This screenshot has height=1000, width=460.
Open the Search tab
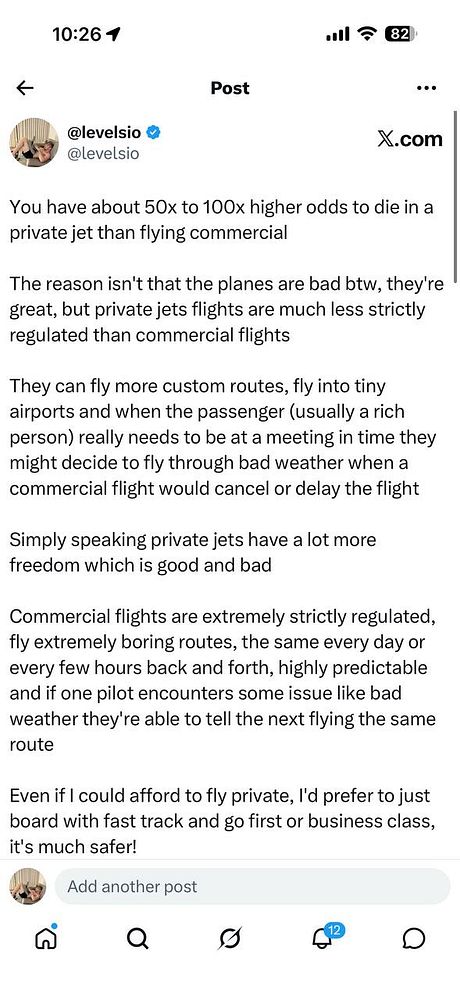pos(137,938)
